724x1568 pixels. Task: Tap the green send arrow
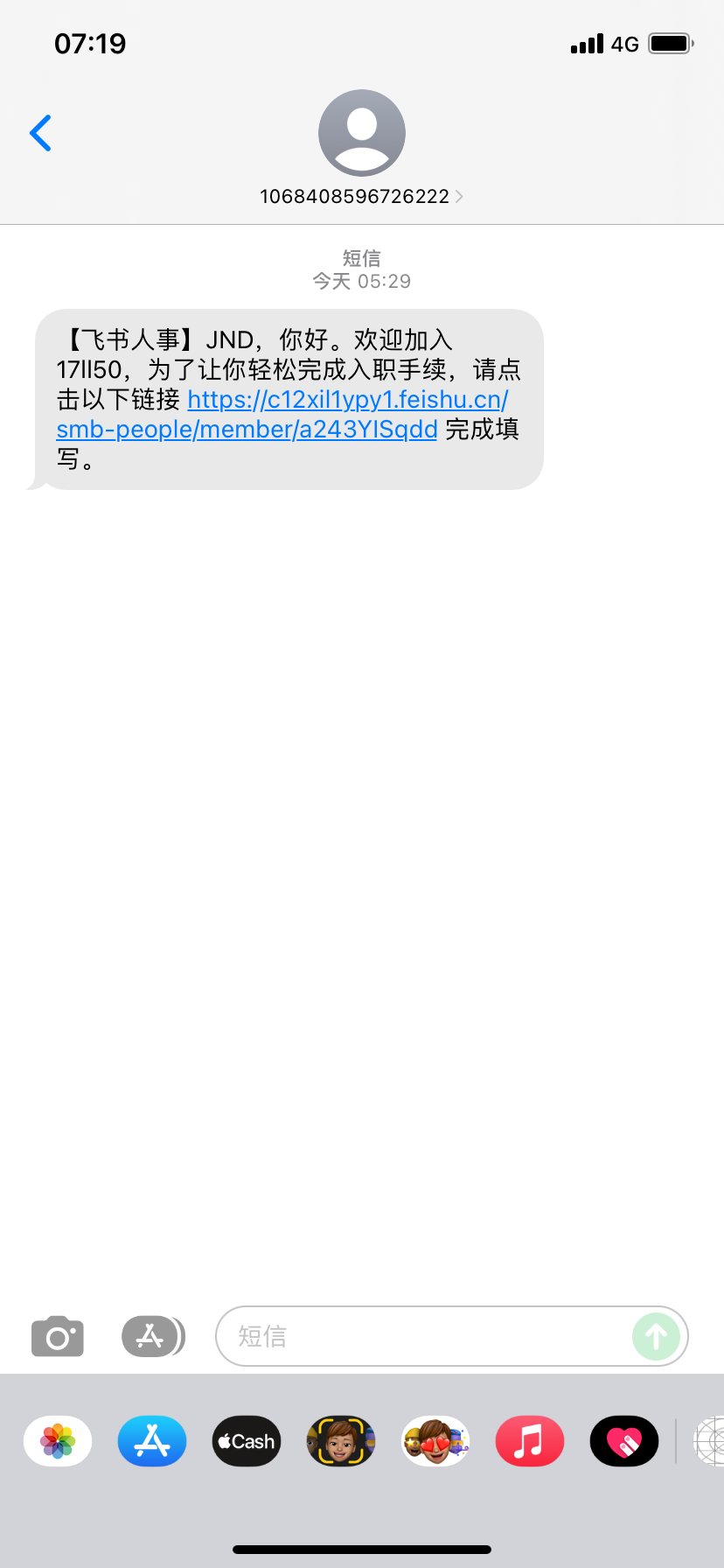coord(656,1336)
